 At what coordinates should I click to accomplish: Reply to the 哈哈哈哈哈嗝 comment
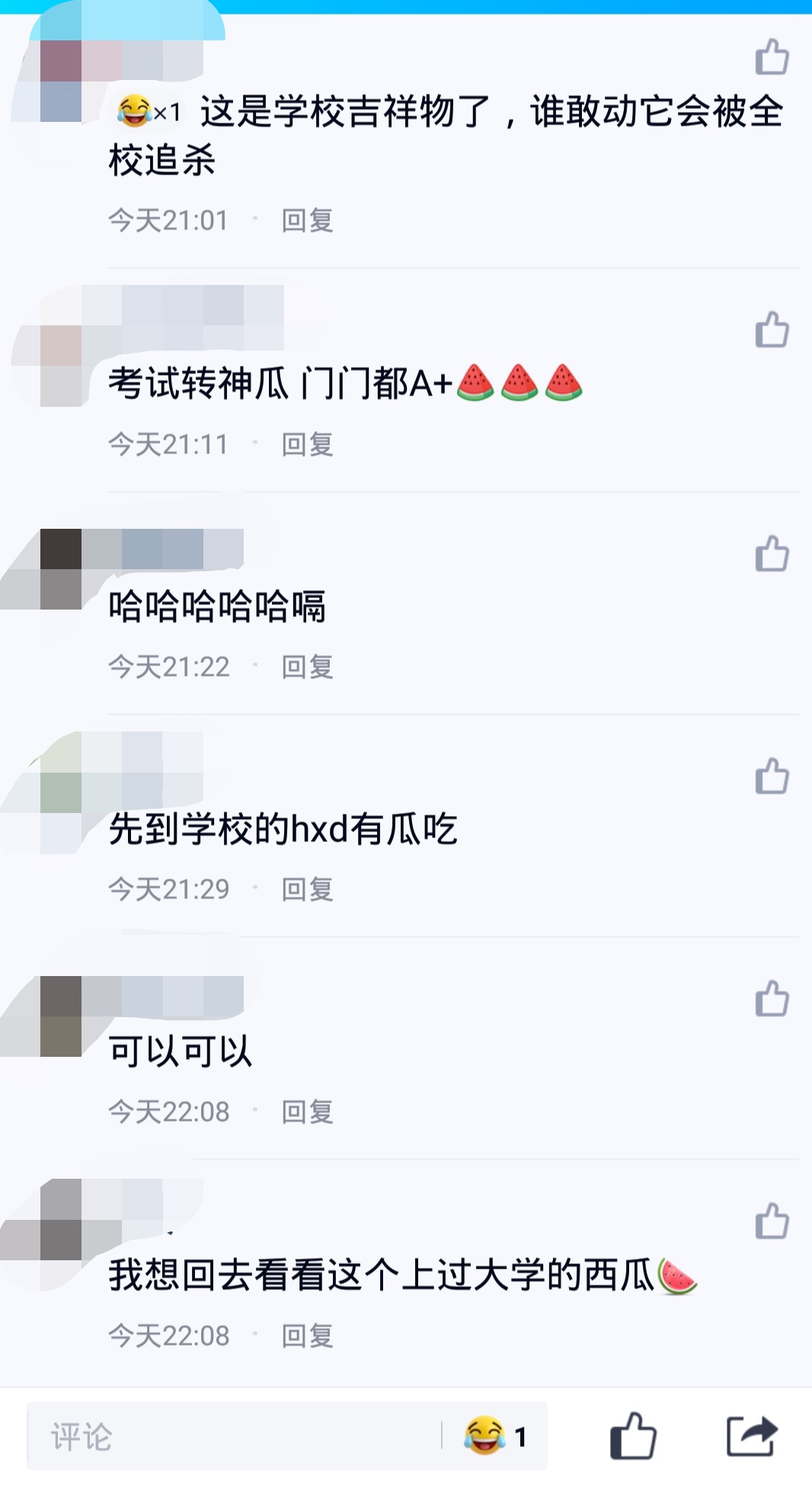(308, 665)
